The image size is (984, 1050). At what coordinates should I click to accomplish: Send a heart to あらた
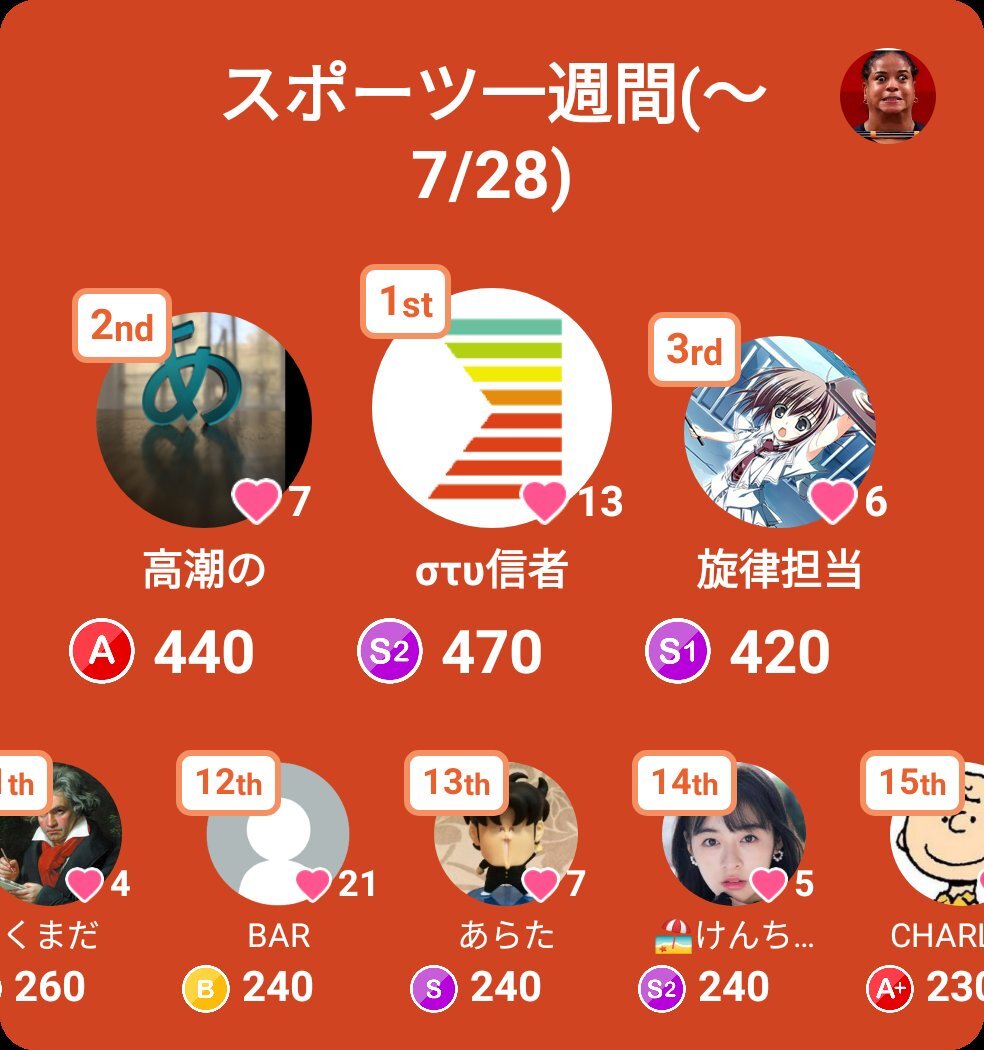point(541,884)
